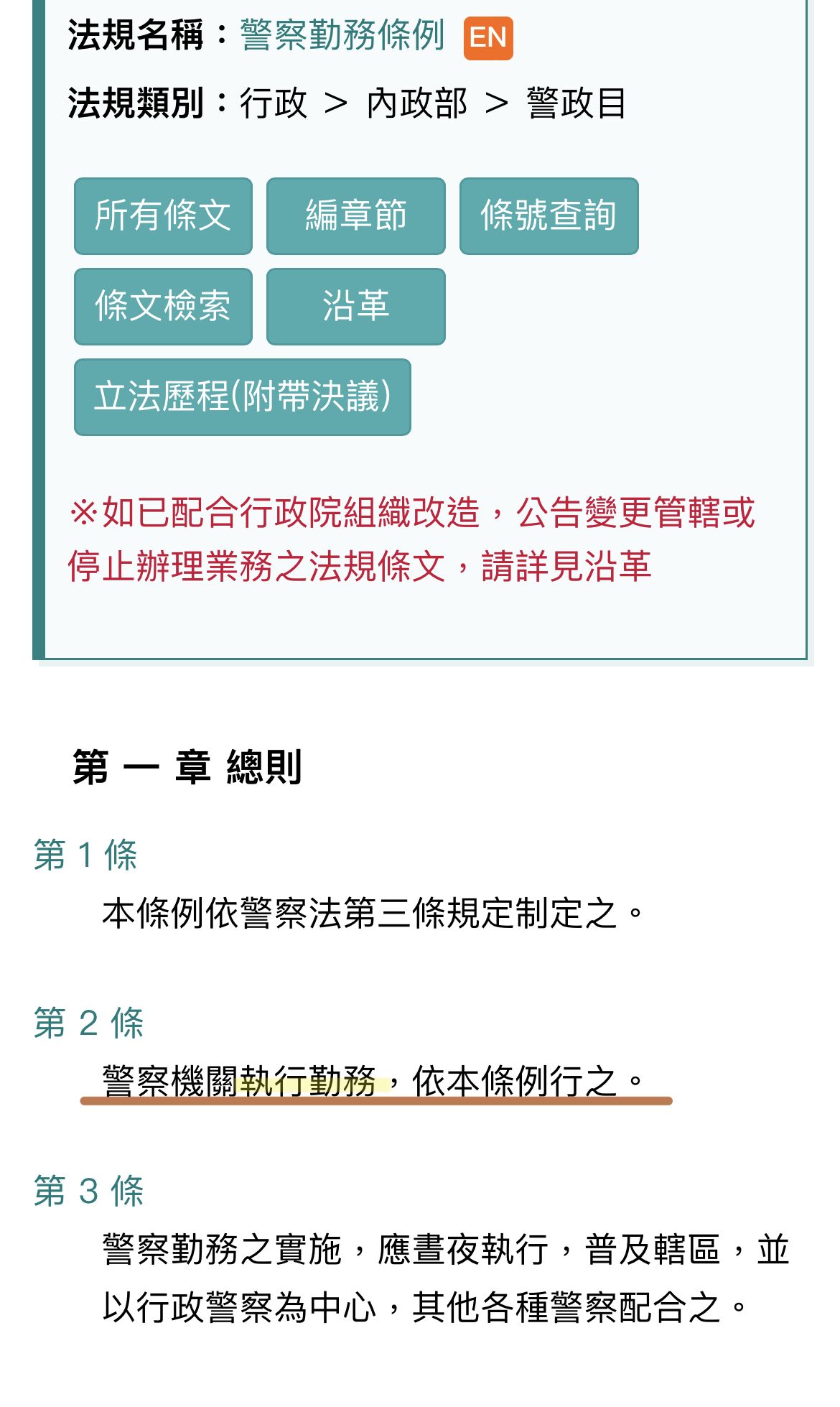Open the 第 2 條 article link
Image resolution: width=840 pixels, height=1407 pixels.
(88, 1022)
